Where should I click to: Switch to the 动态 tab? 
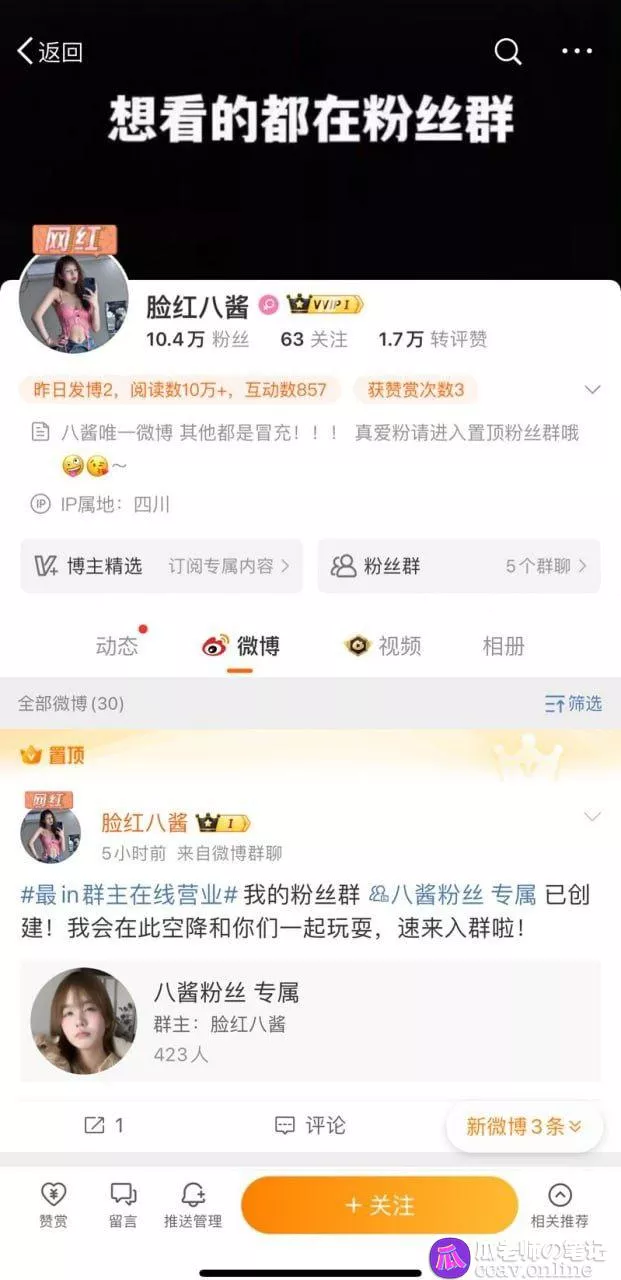pyautogui.click(x=117, y=646)
